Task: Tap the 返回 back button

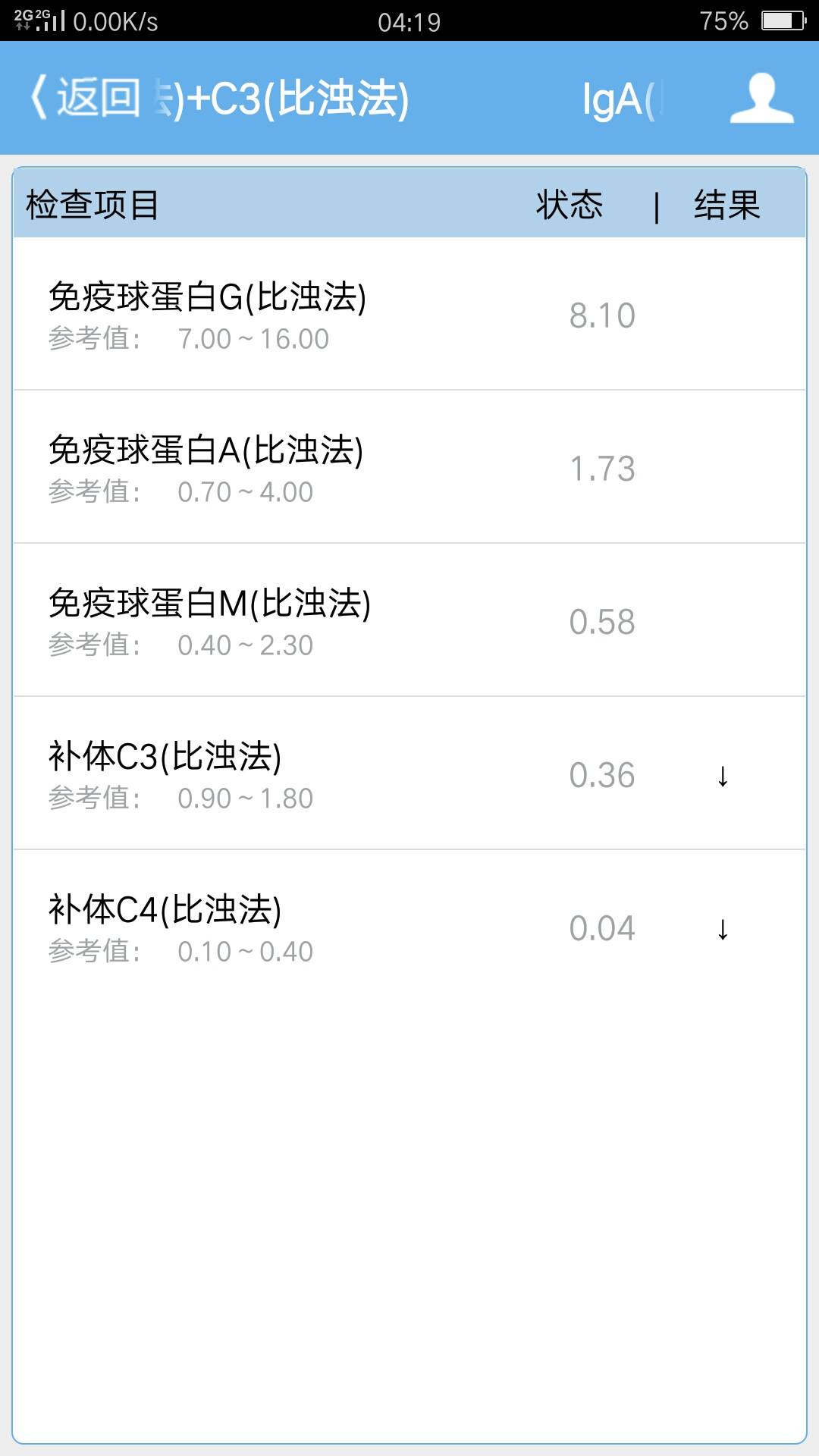Action: [85, 99]
